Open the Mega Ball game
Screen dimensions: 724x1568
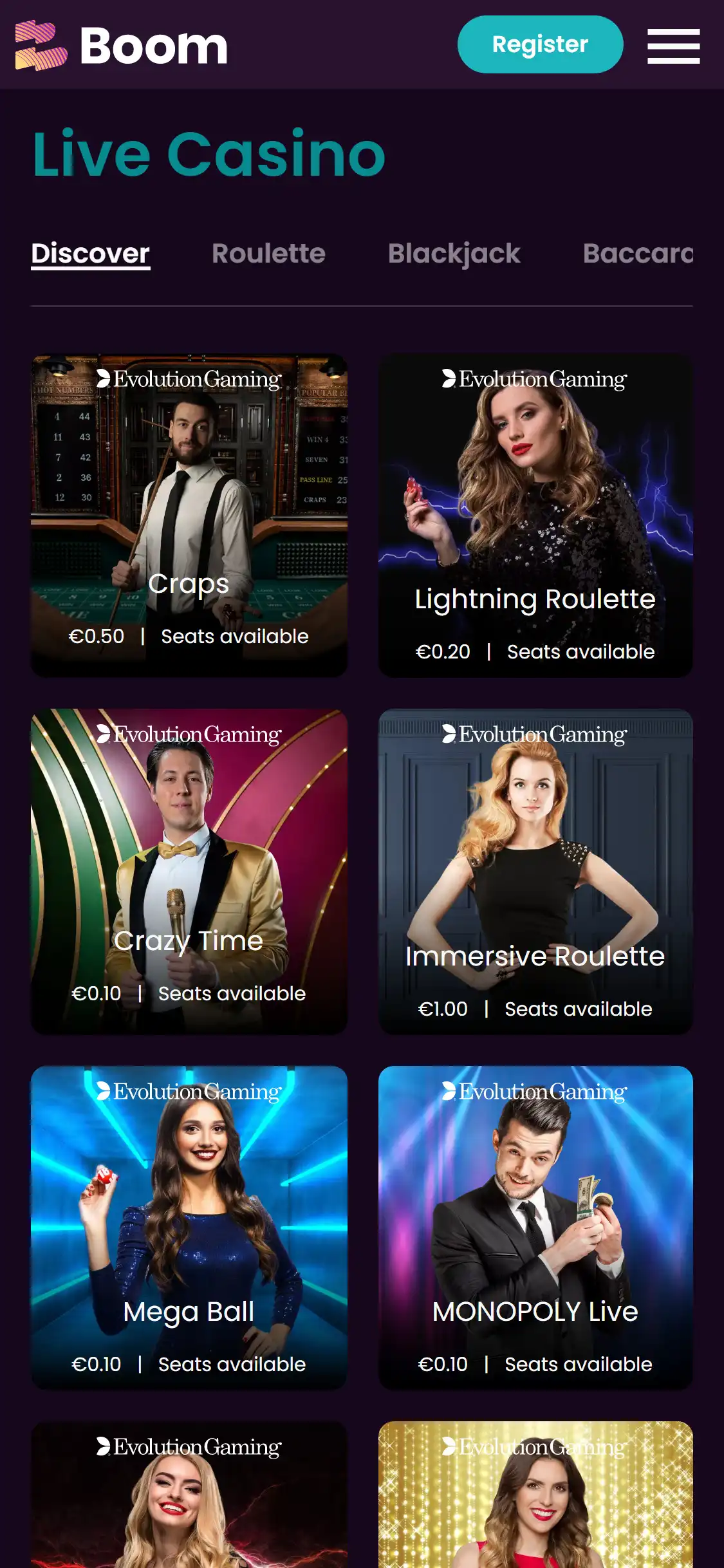[x=189, y=1227]
